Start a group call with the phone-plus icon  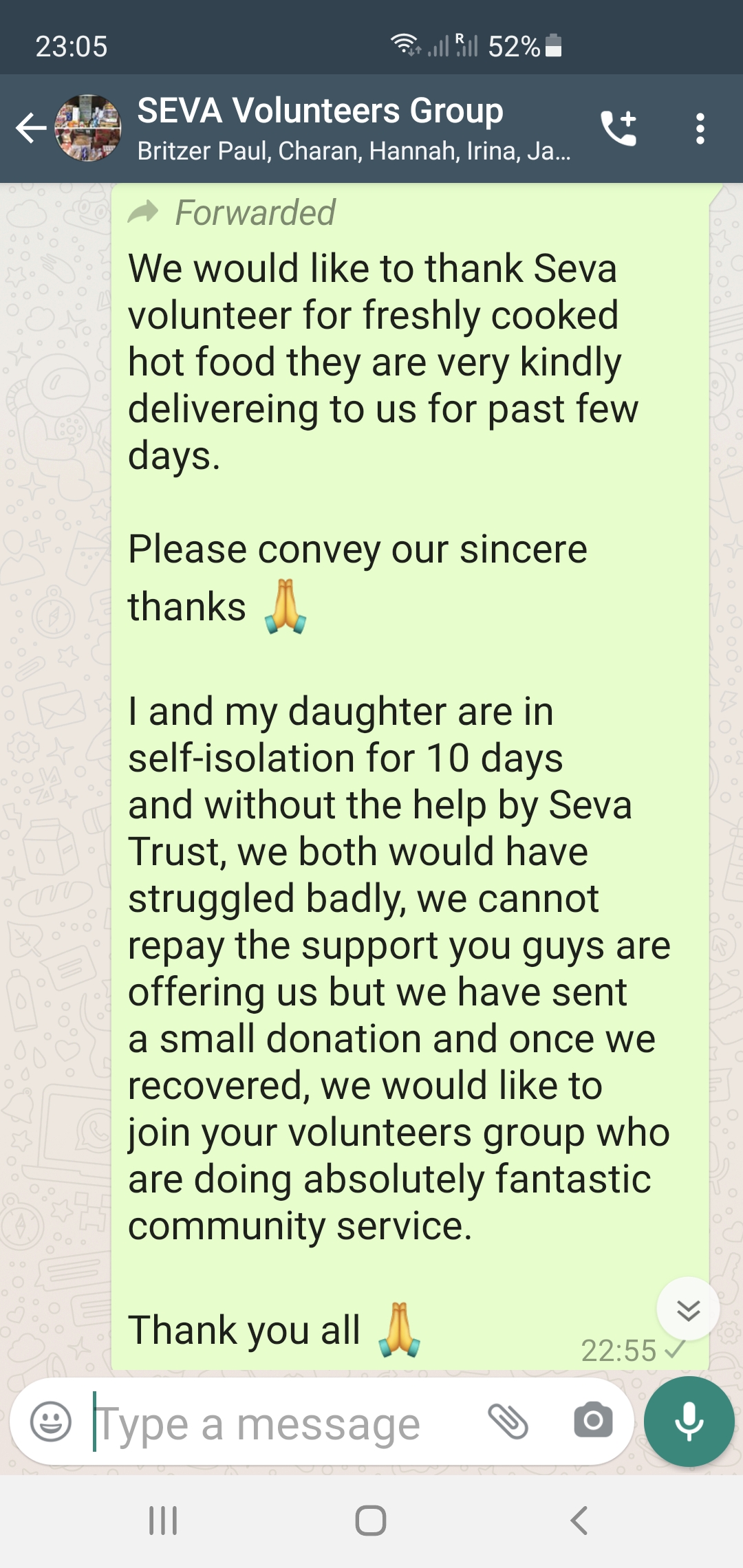(x=618, y=128)
